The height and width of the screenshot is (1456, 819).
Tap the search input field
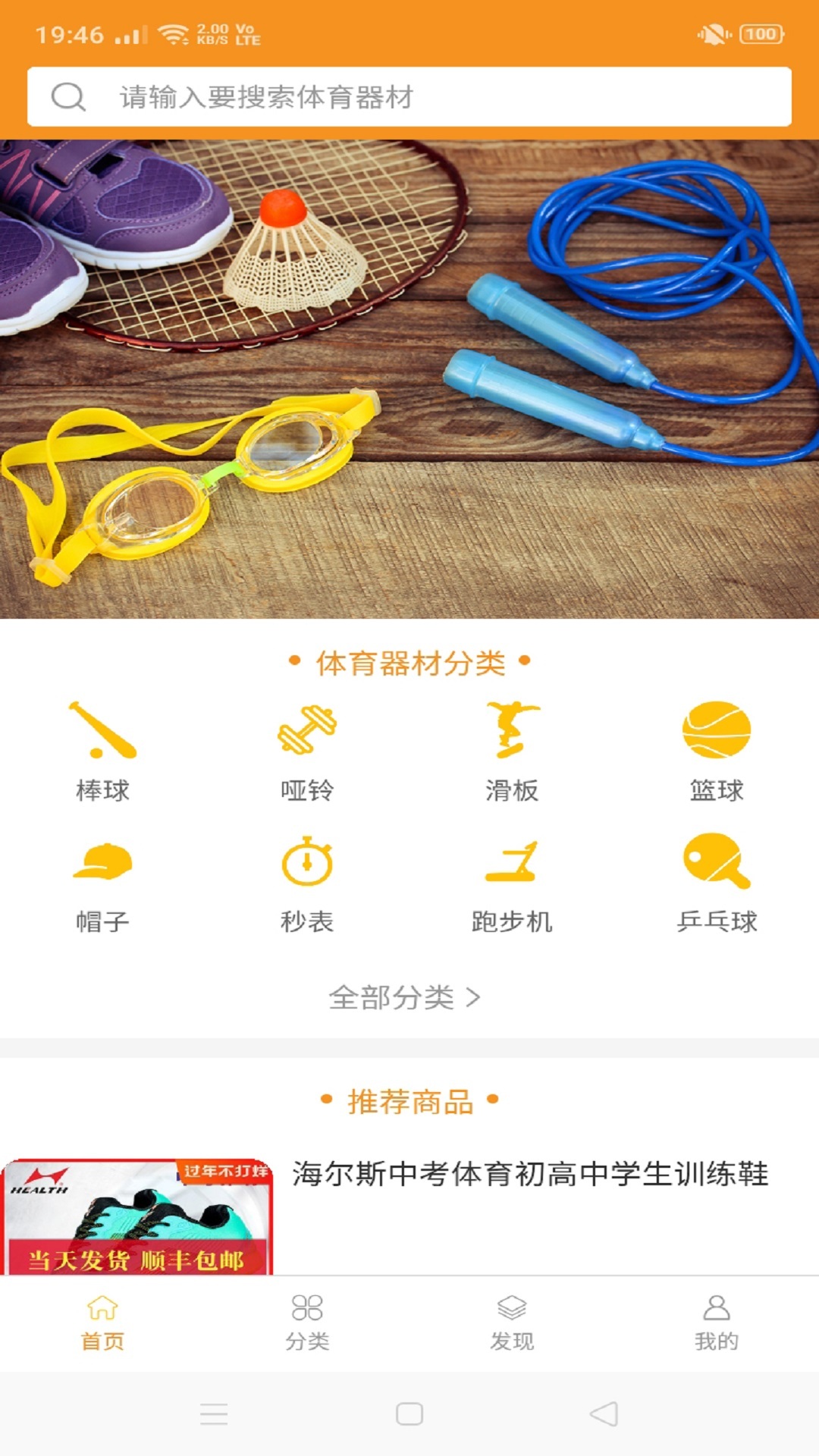click(409, 96)
